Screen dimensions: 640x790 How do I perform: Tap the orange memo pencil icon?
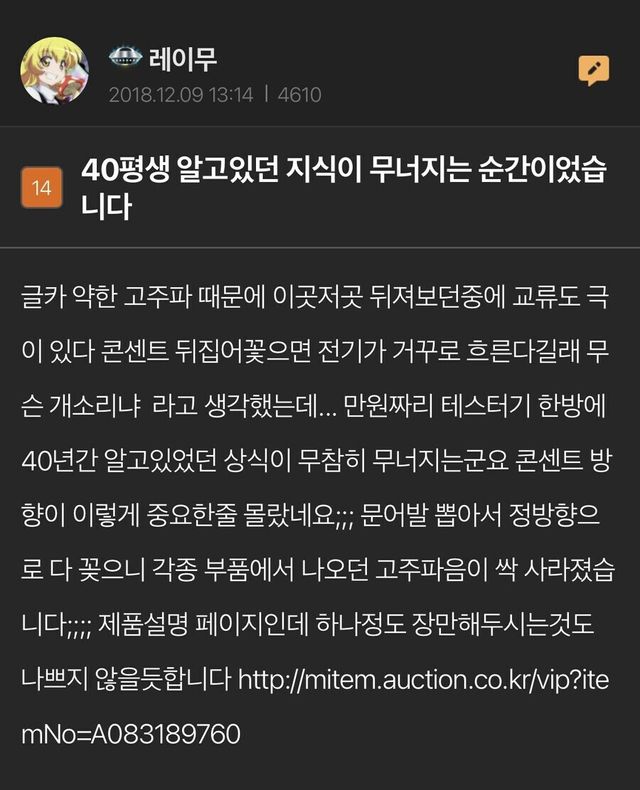pos(593,68)
